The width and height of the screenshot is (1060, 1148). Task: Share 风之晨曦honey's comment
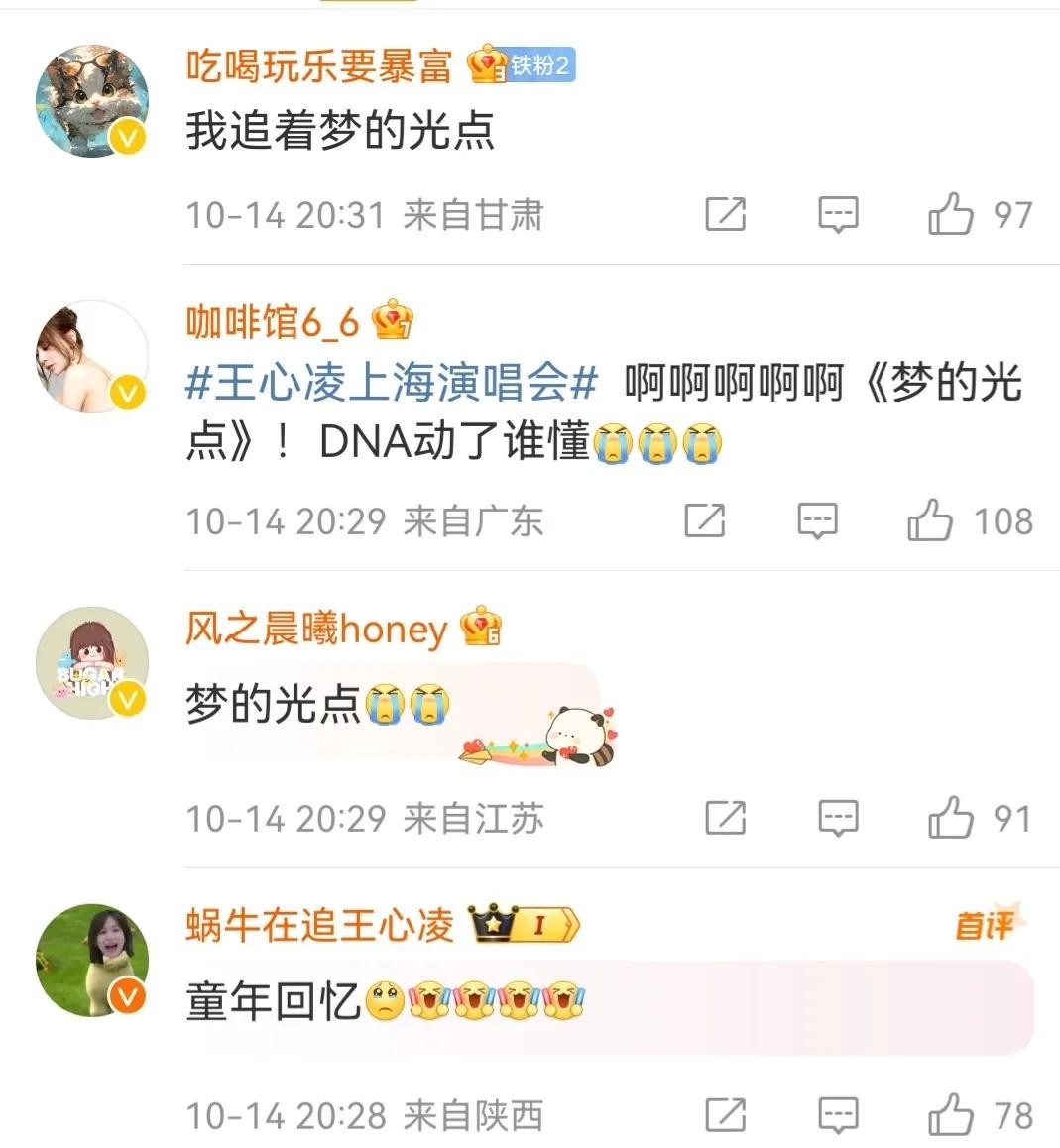click(725, 818)
